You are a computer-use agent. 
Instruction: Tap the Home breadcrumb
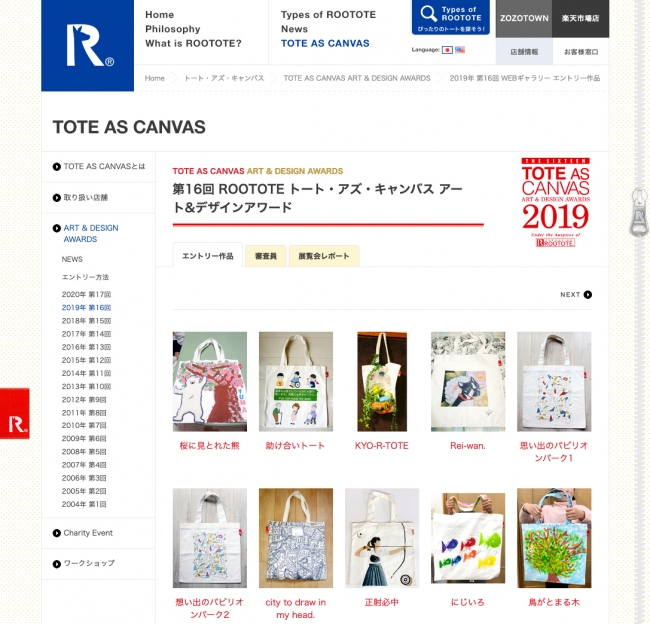pyautogui.click(x=154, y=77)
